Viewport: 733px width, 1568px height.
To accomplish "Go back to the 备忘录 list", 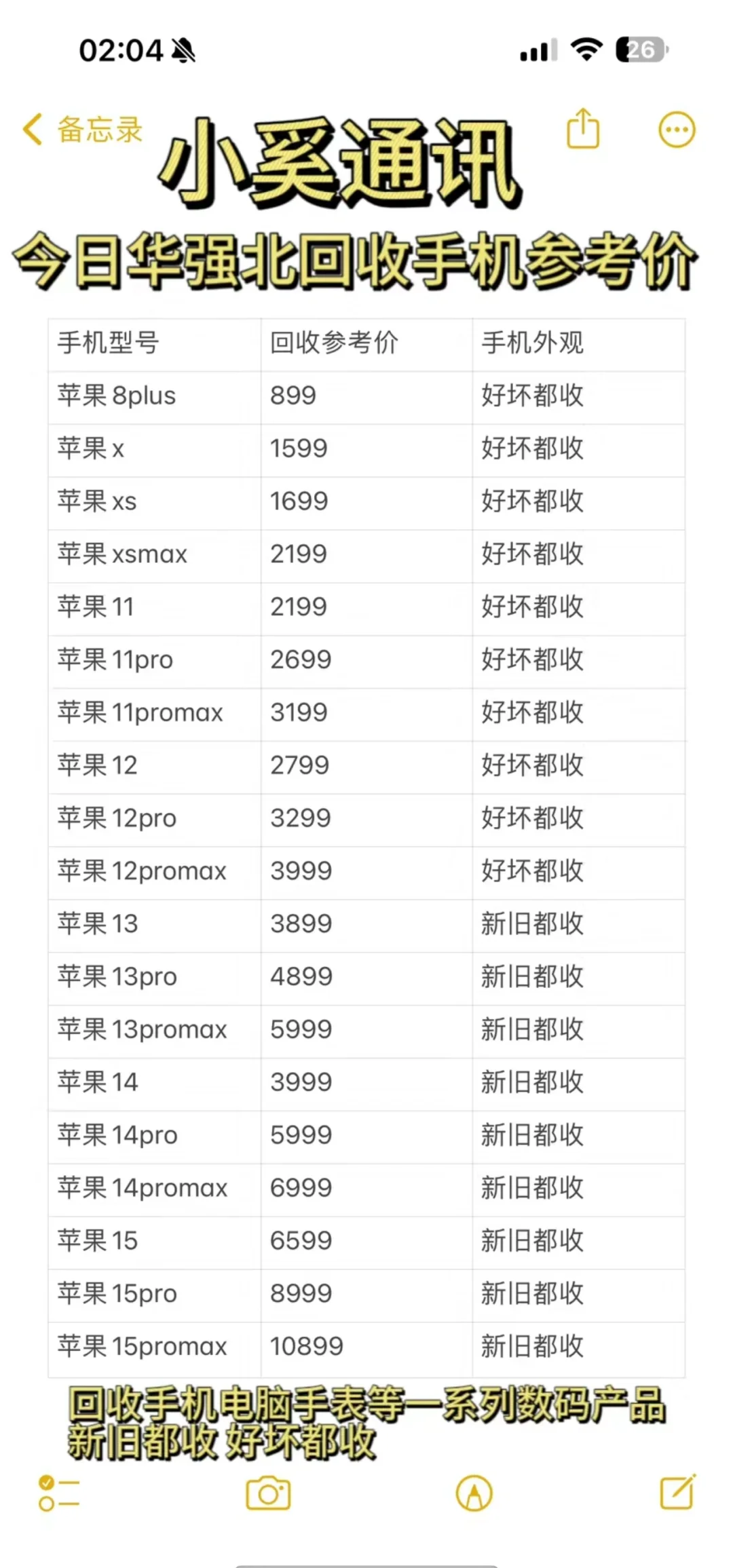I will click(x=81, y=129).
